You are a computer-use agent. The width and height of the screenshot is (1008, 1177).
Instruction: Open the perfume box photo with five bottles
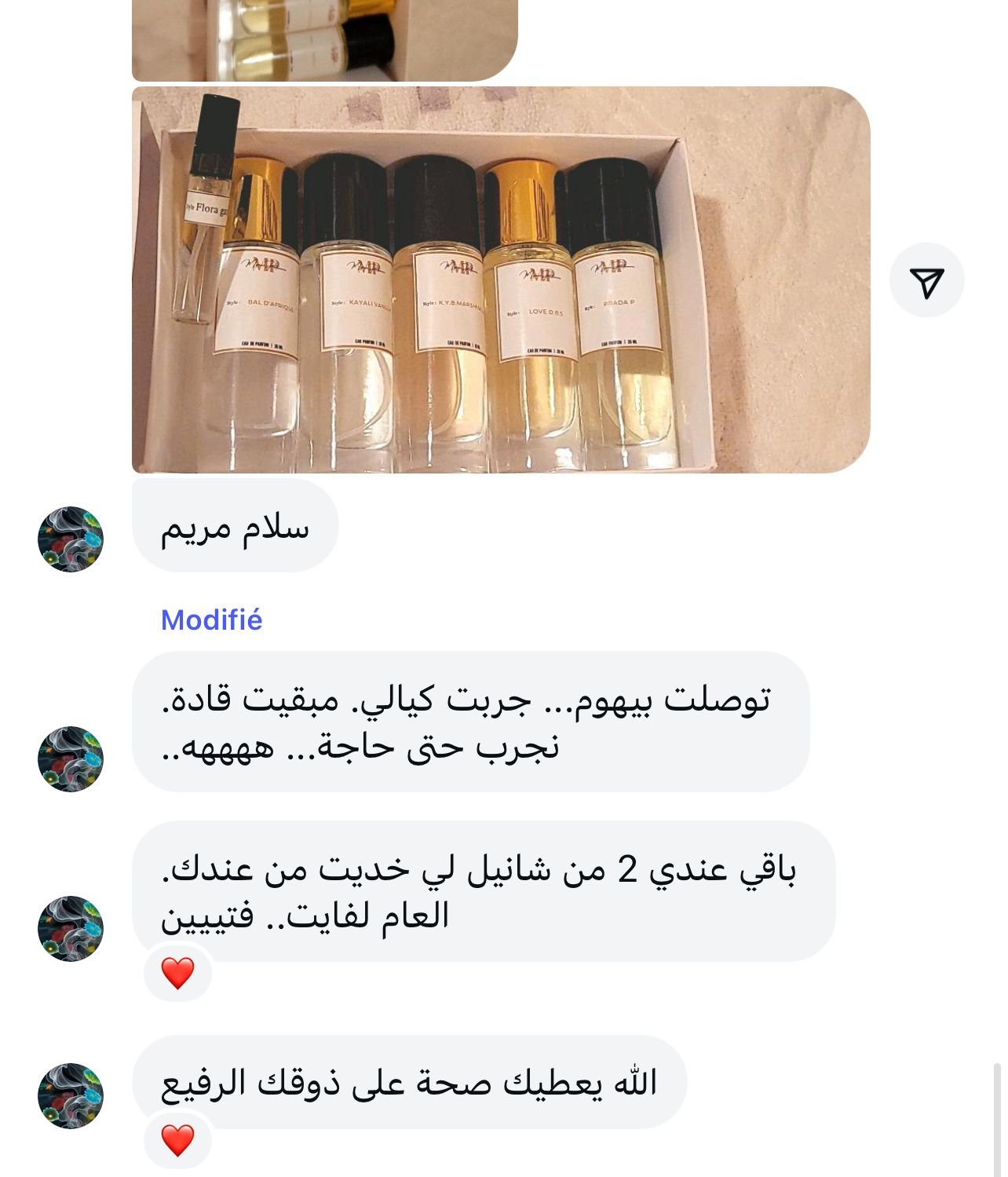point(501,280)
